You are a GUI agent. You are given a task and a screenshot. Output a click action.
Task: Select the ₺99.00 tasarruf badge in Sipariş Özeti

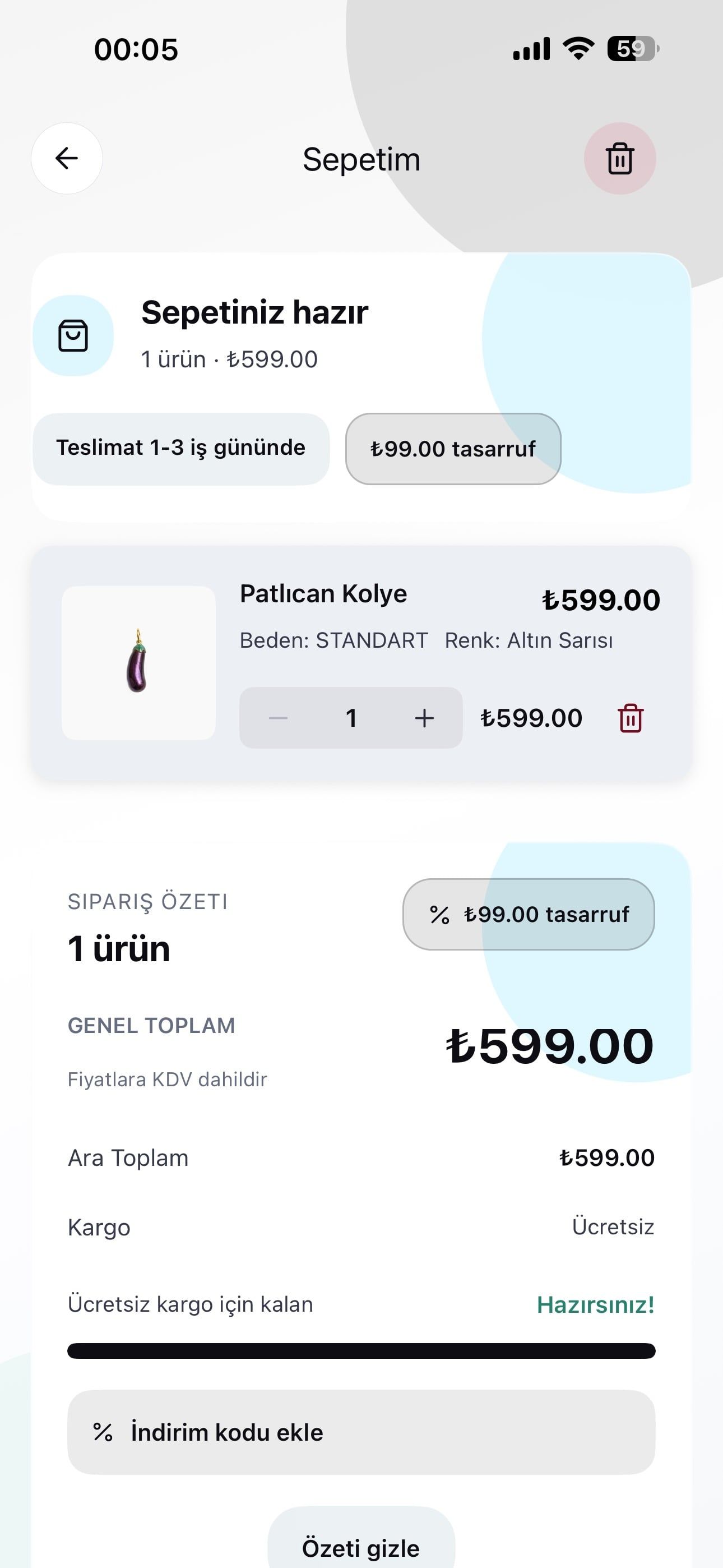coord(529,914)
